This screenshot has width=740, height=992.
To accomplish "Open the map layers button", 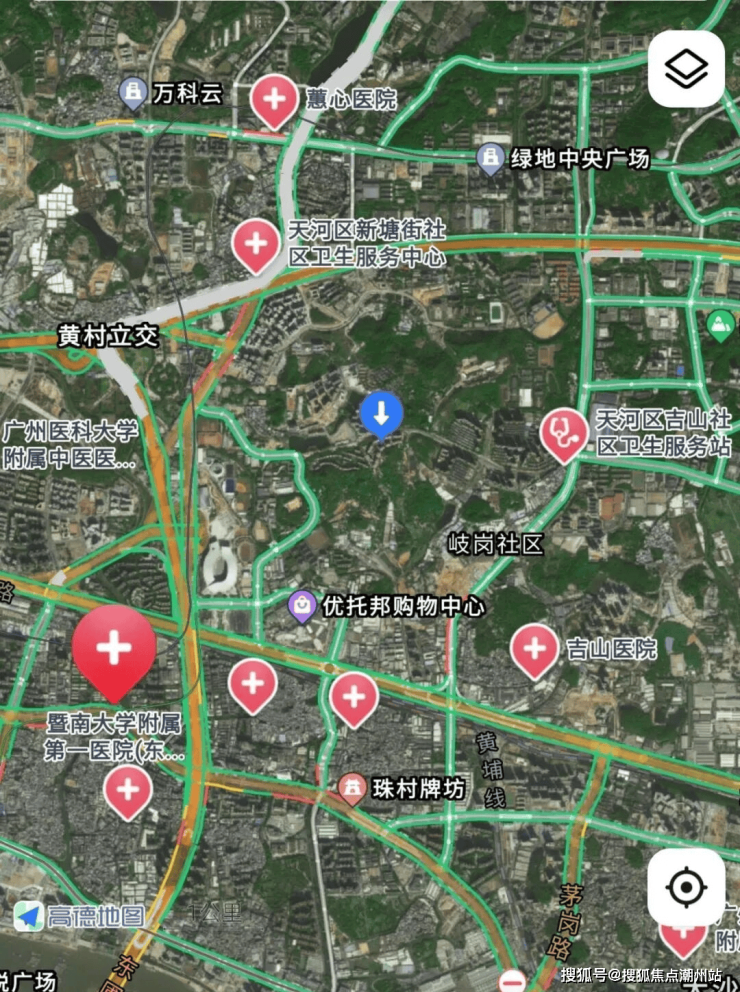I will pyautogui.click(x=686, y=69).
